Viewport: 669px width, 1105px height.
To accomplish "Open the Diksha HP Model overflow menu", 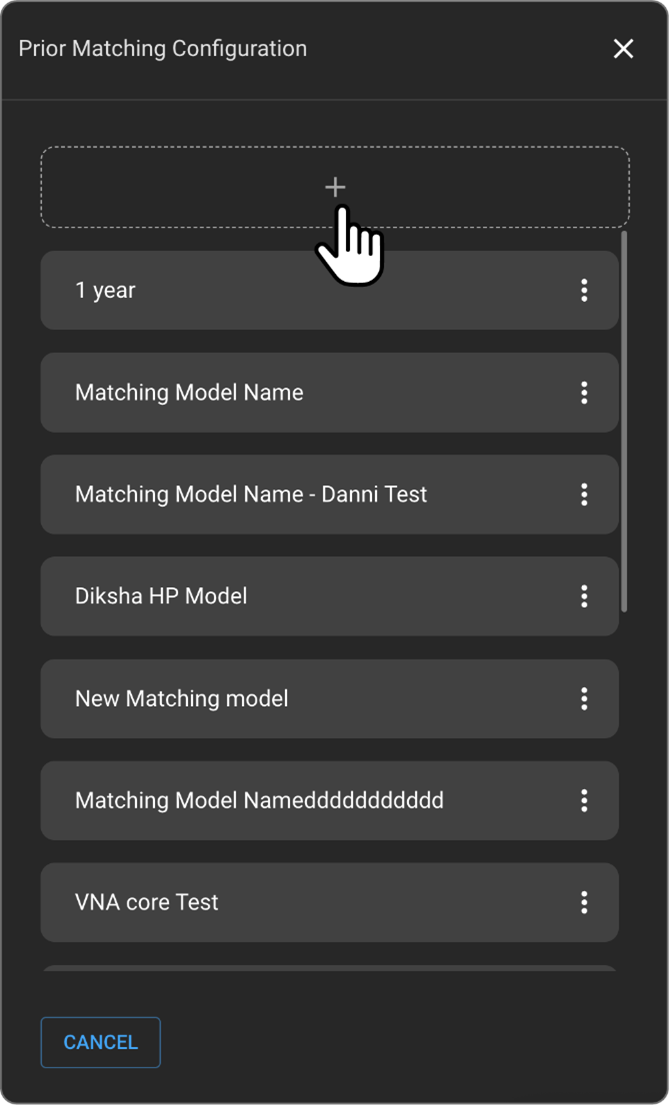I will point(584,596).
